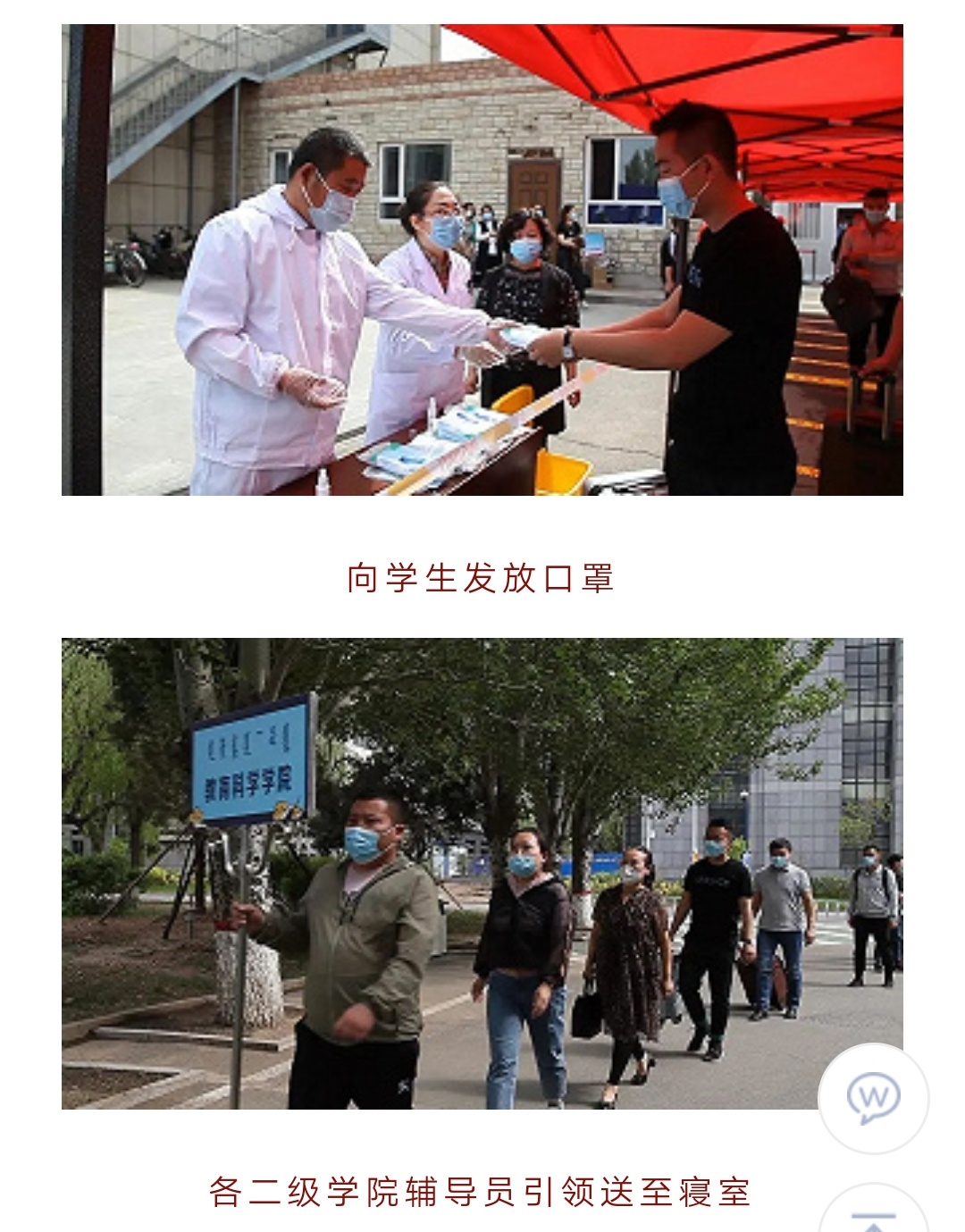Open the floating chat bubble button
Image resolution: width=965 pixels, height=1232 pixels.
[873, 1098]
